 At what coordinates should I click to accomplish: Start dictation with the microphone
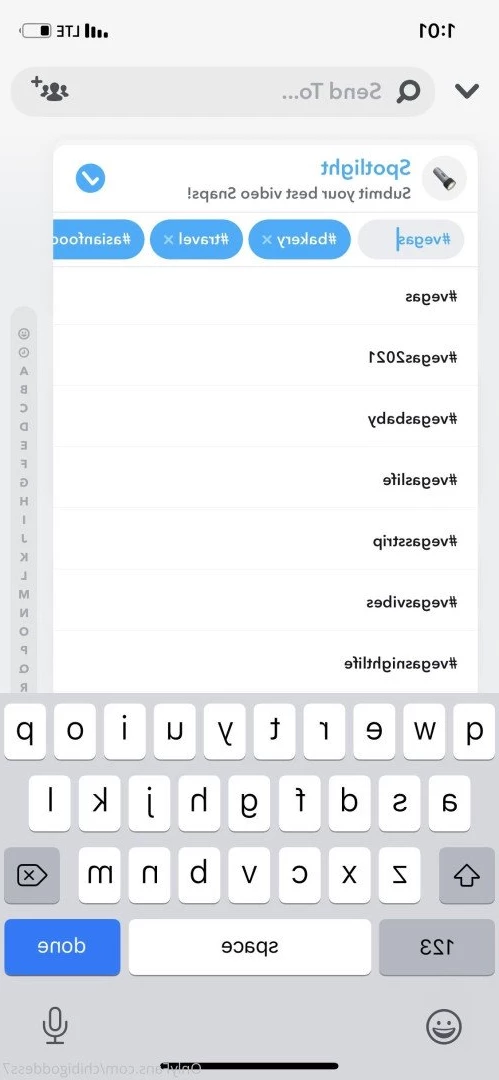[x=54, y=1026]
